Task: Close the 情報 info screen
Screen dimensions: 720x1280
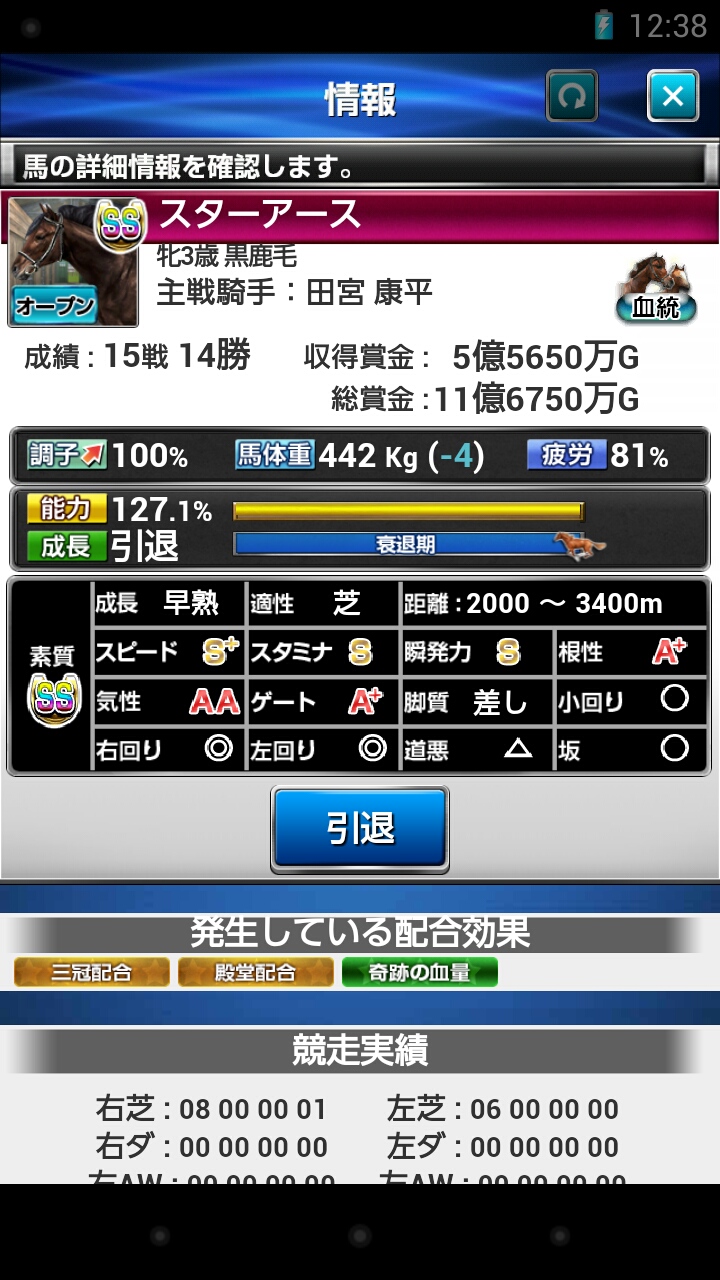Action: 673,96
